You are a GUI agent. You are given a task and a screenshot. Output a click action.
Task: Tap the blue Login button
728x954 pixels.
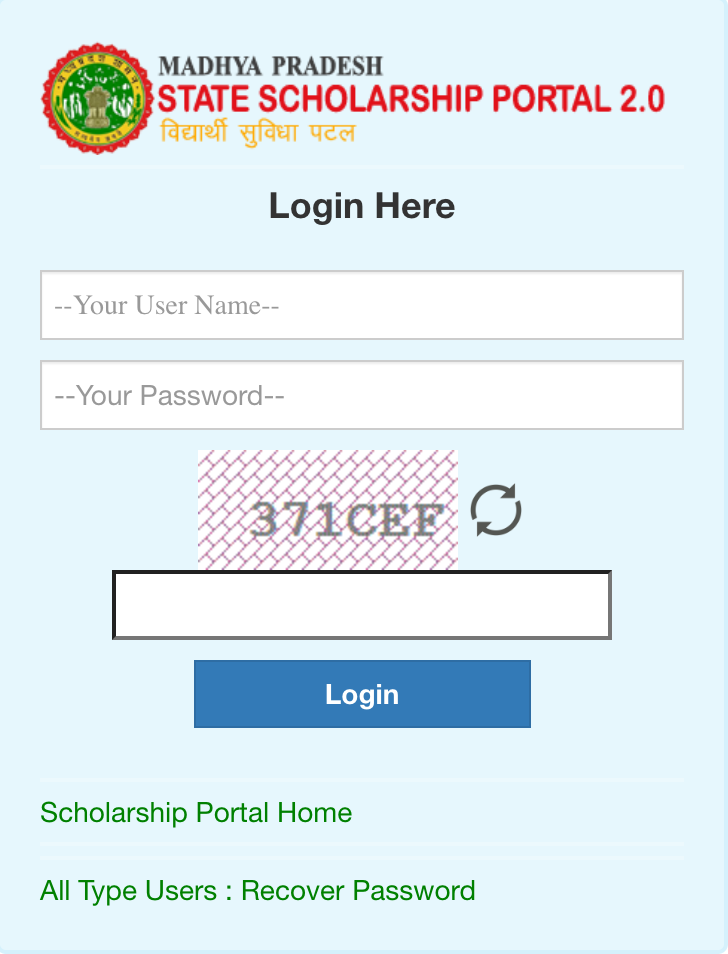361,694
